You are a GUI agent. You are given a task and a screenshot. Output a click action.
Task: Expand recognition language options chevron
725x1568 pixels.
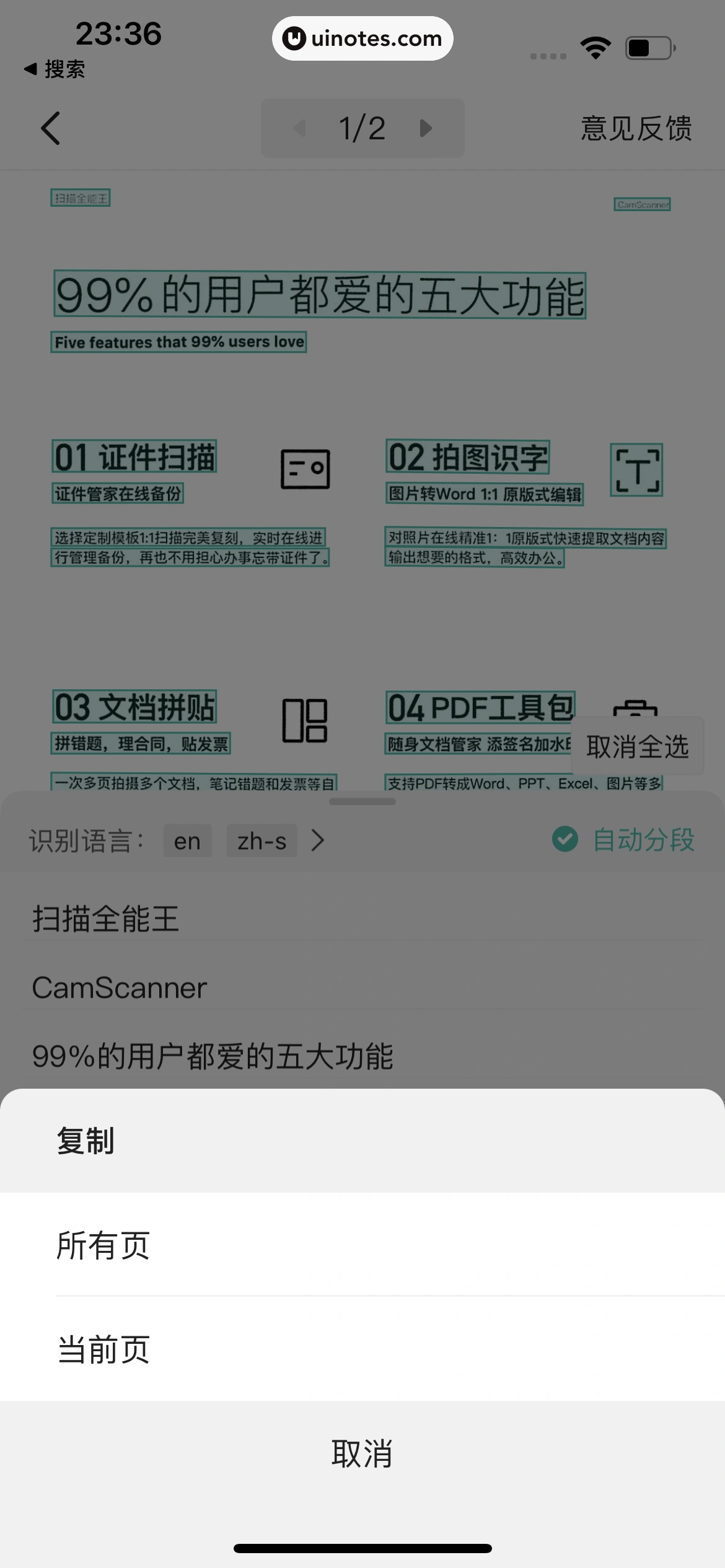[x=317, y=840]
